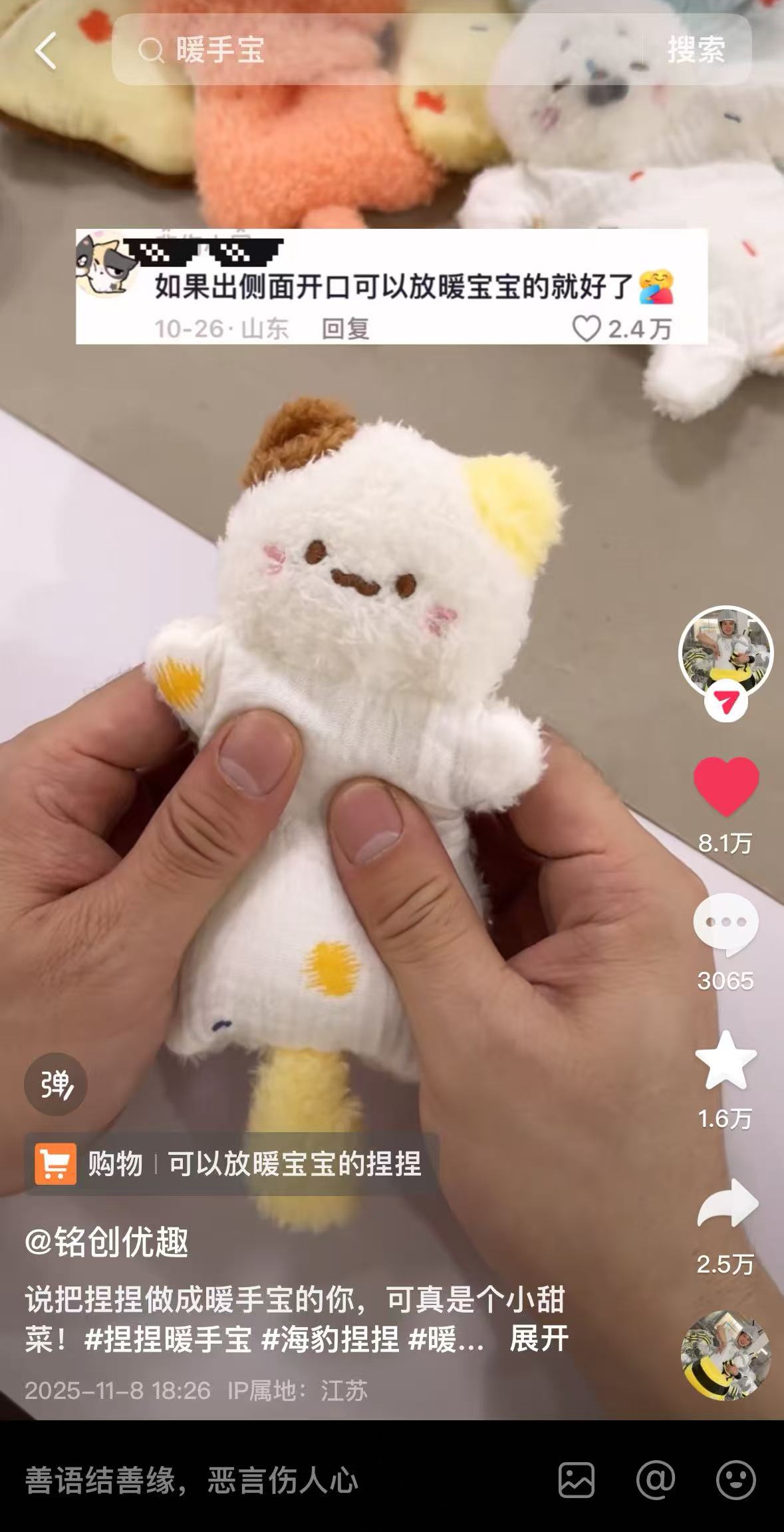The image size is (784, 1532).
Task: Toggle the 弹 danmaku button
Action: point(56,1085)
